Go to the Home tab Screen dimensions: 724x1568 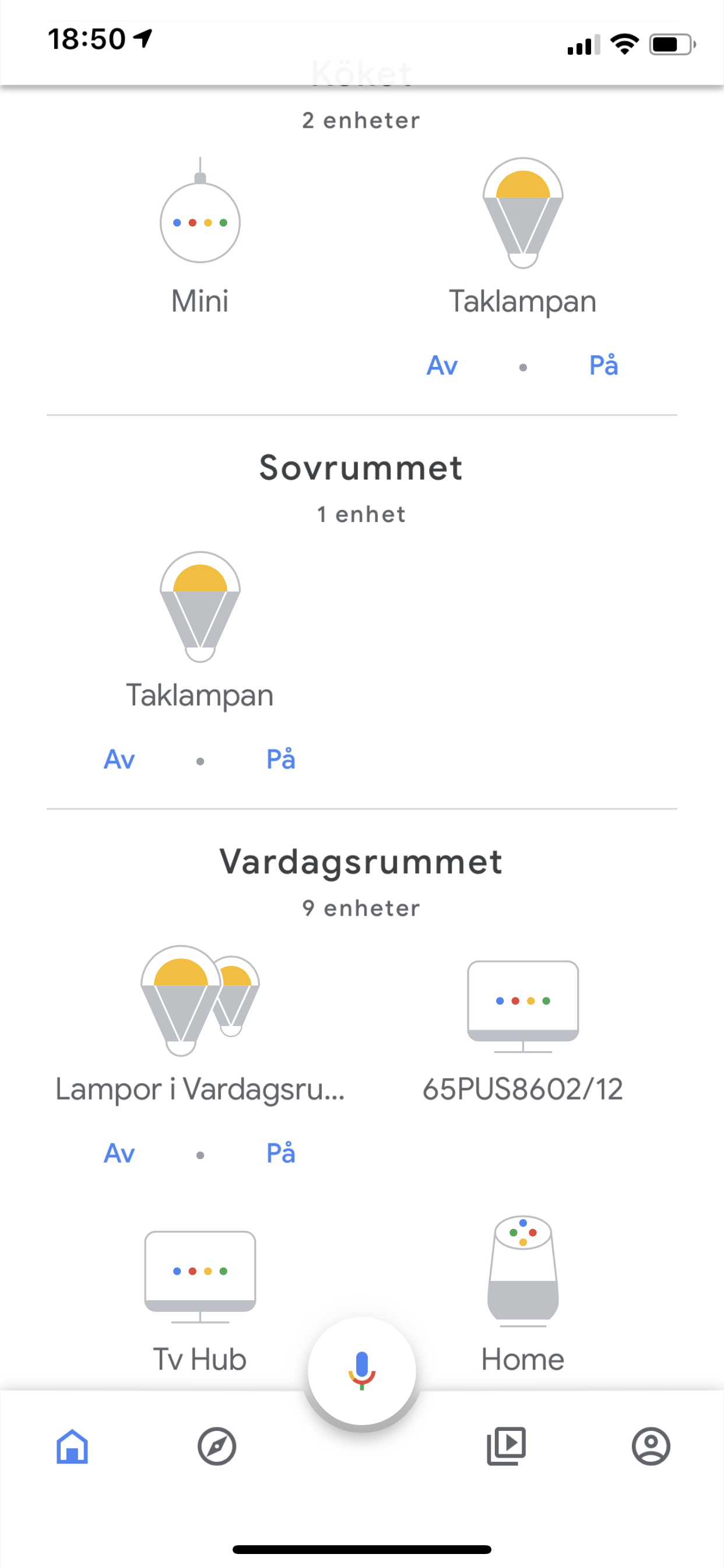coord(72,1446)
